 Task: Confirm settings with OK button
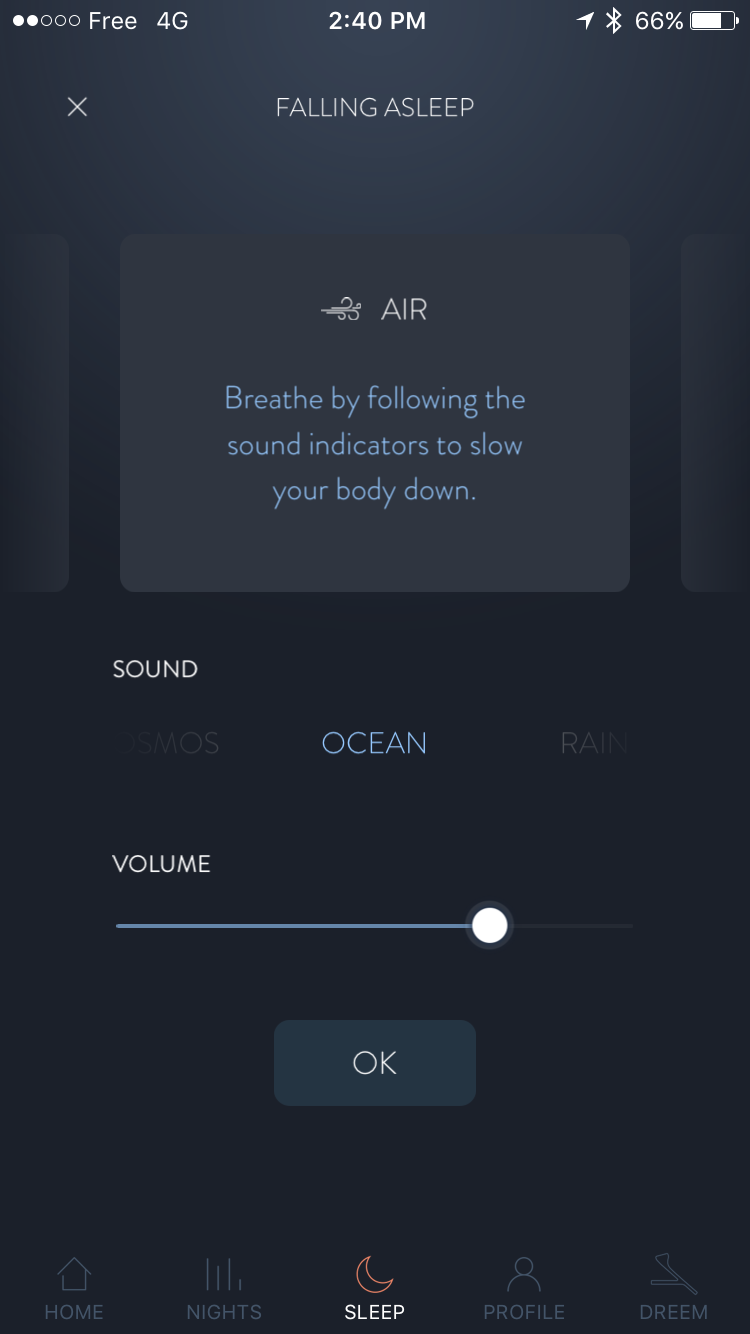point(375,1062)
